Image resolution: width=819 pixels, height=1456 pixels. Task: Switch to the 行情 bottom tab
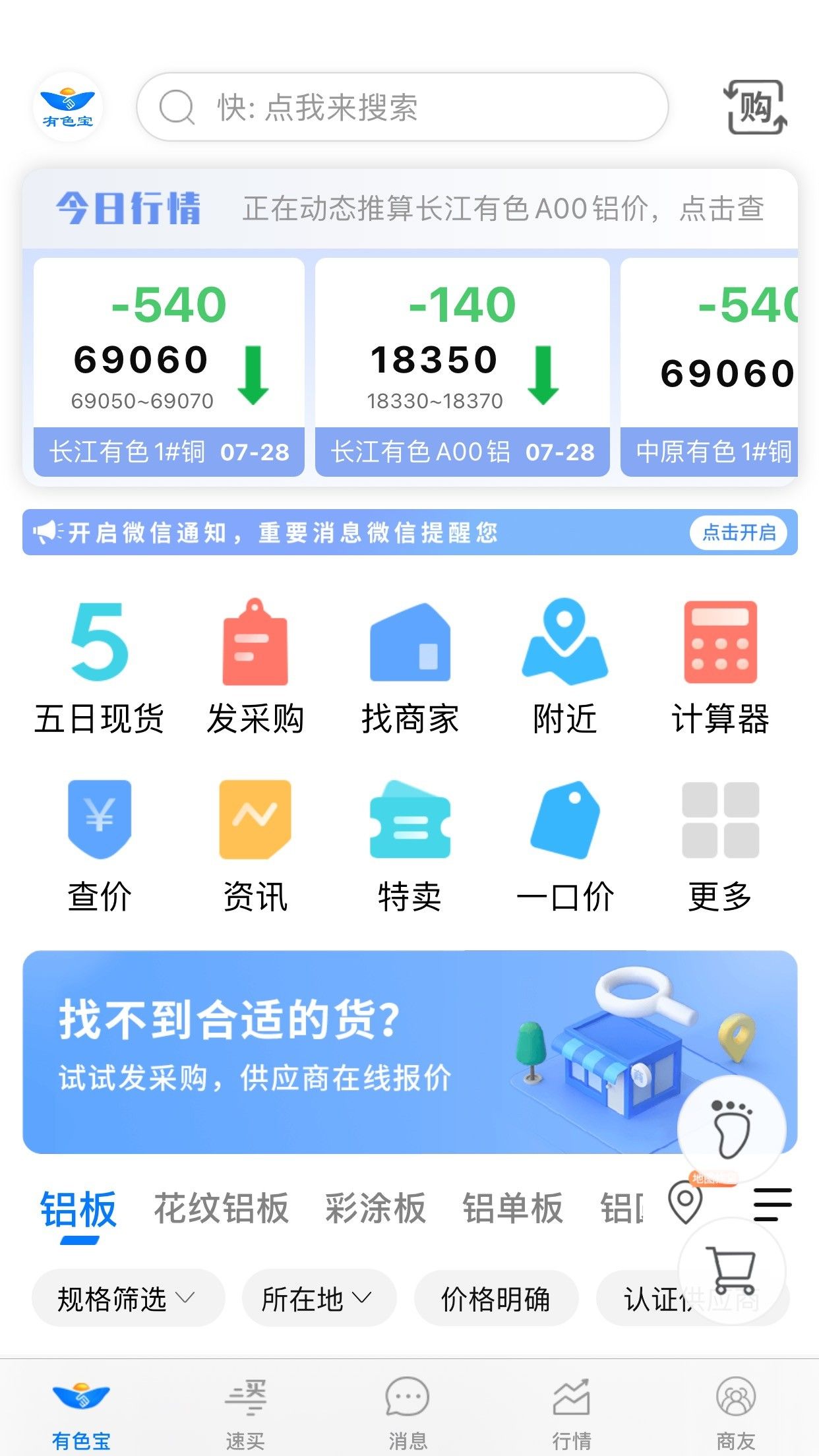coord(572,1412)
